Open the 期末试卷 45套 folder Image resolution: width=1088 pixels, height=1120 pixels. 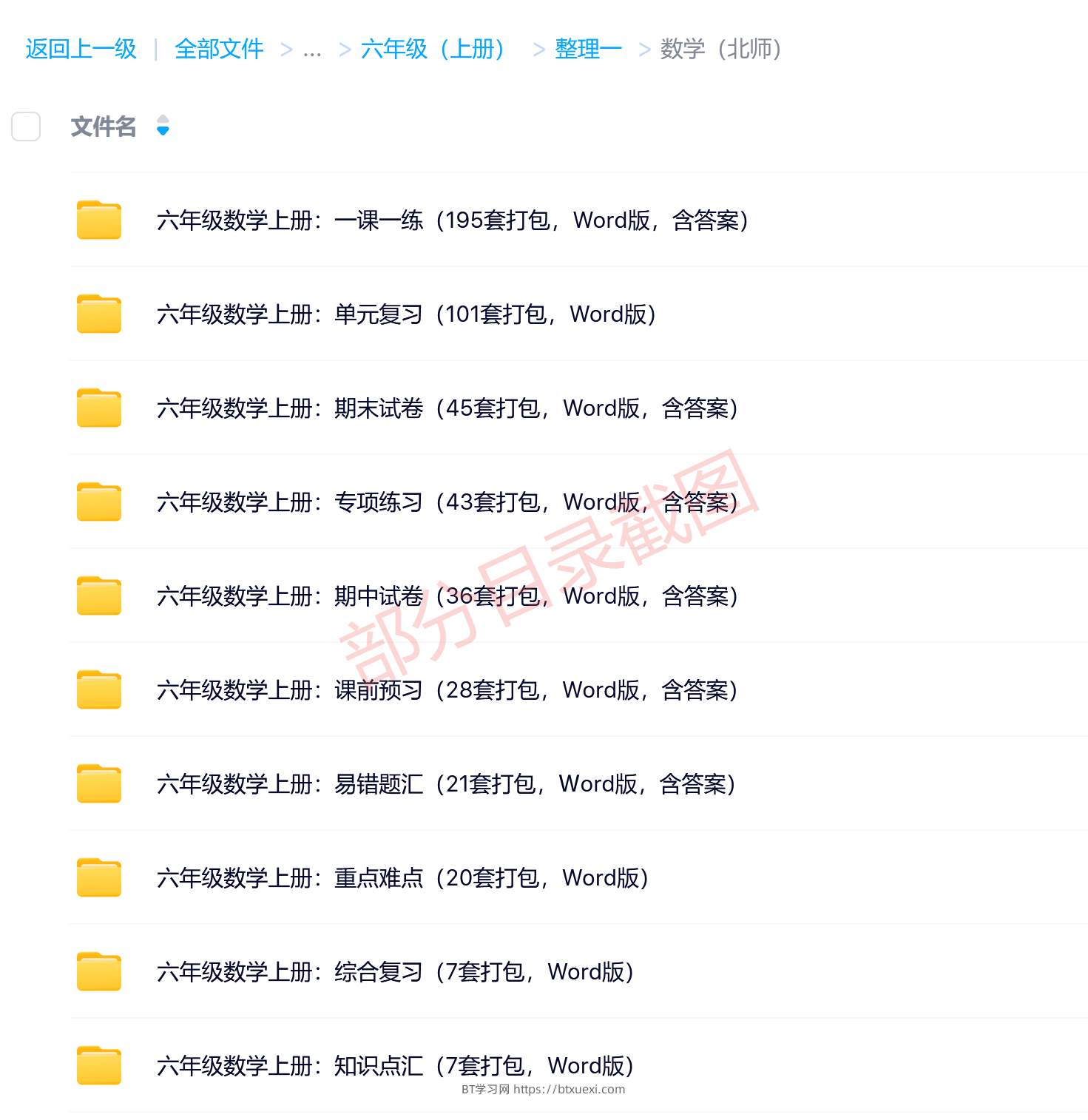tap(447, 408)
